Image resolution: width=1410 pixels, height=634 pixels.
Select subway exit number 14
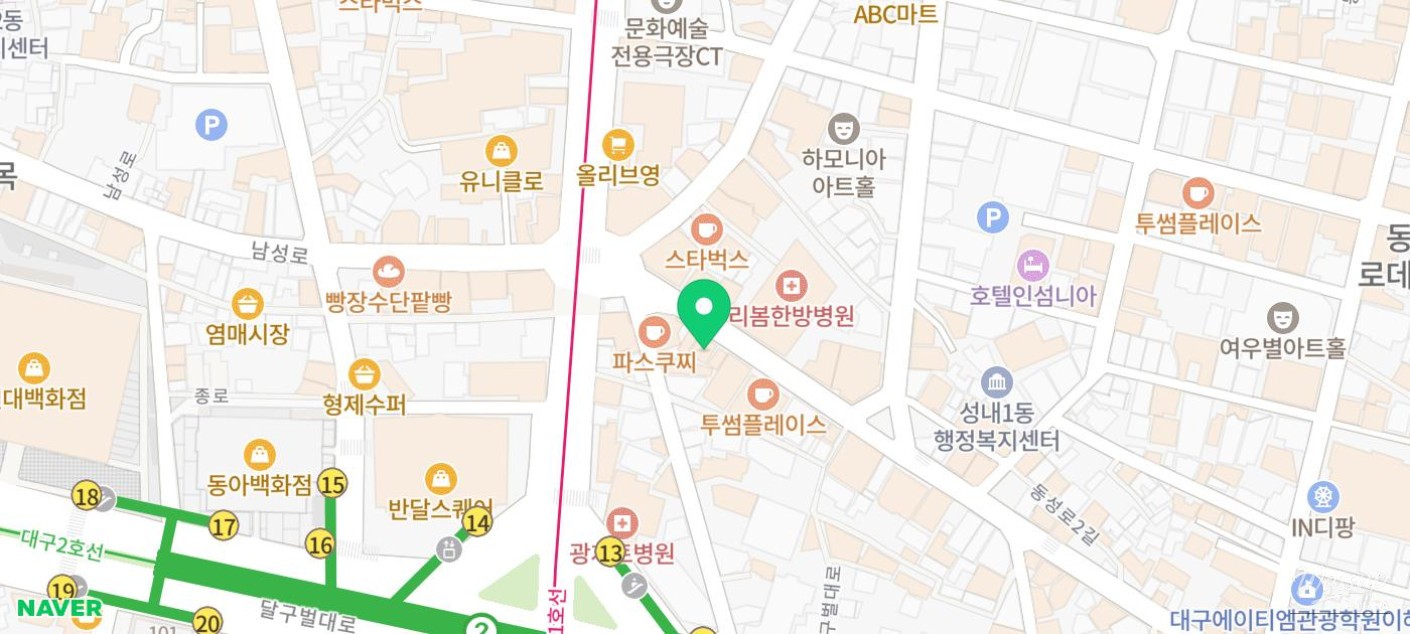478,521
